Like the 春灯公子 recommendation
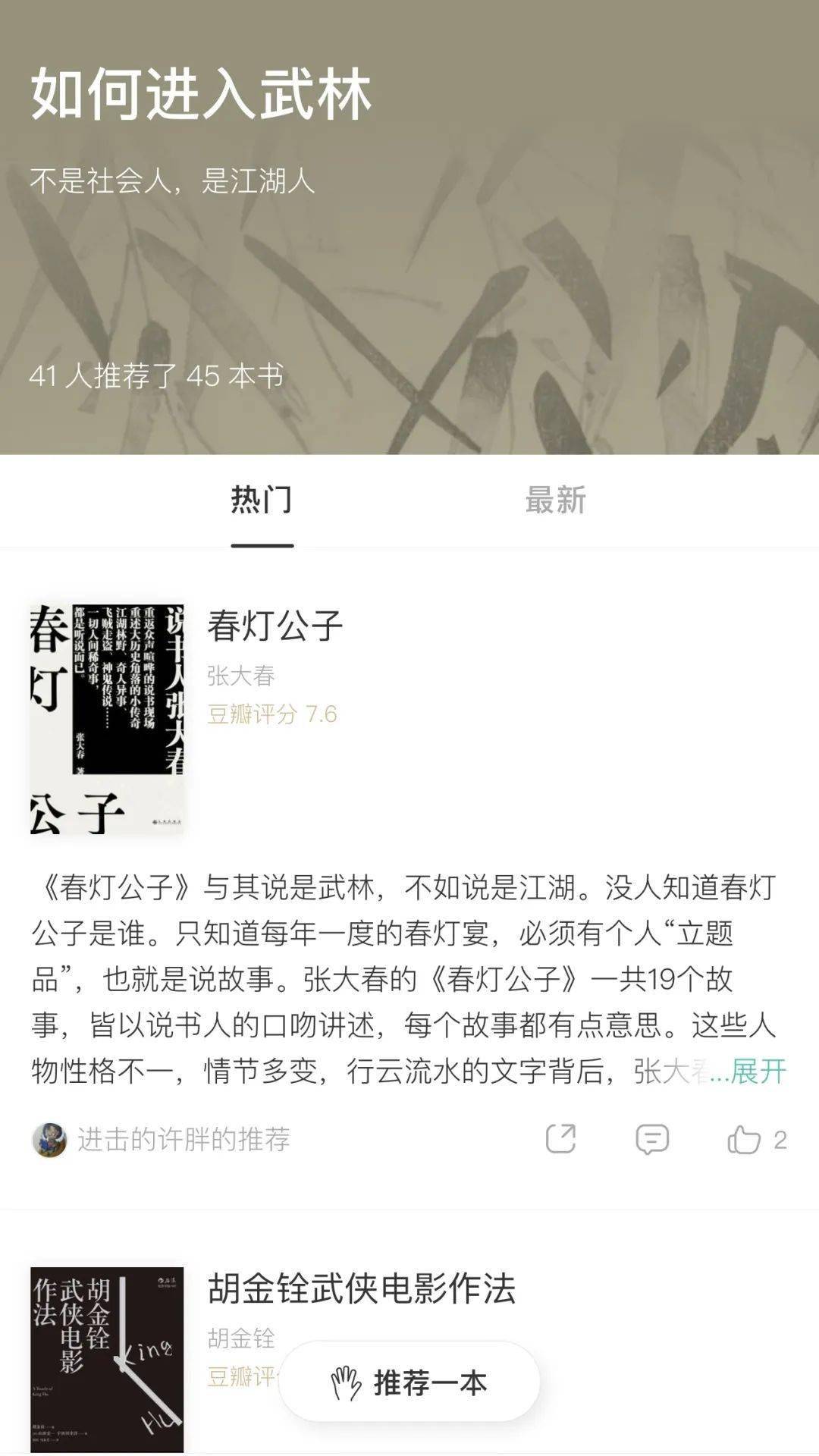819x1456 pixels. tap(743, 1139)
